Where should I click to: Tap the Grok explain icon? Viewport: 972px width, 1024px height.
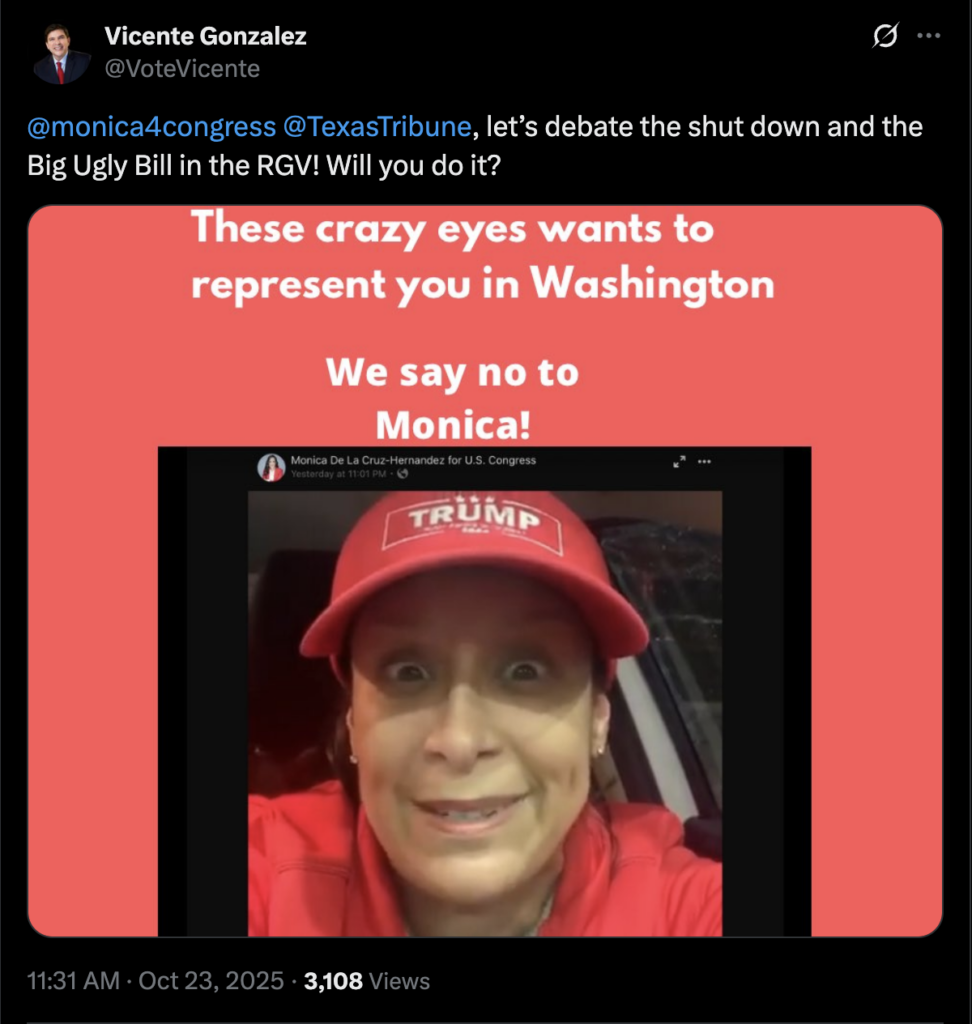(885, 37)
